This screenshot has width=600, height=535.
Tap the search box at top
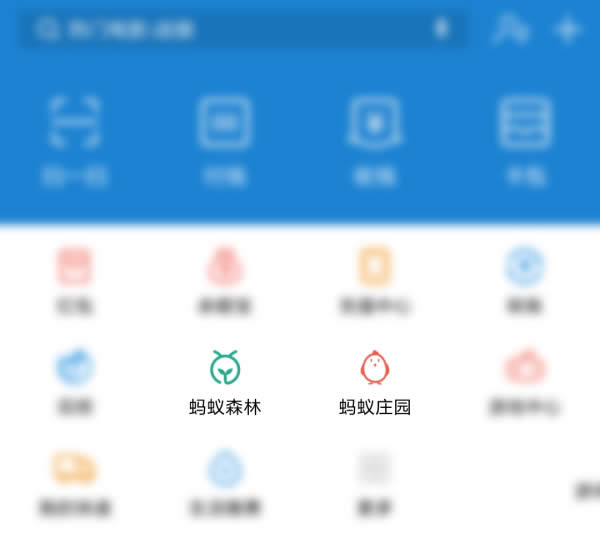click(x=230, y=29)
